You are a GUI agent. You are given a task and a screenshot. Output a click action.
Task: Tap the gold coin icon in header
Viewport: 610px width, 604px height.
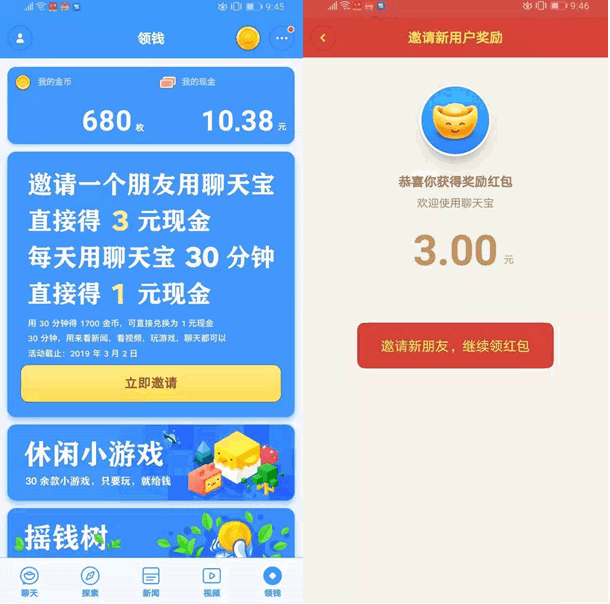(248, 39)
